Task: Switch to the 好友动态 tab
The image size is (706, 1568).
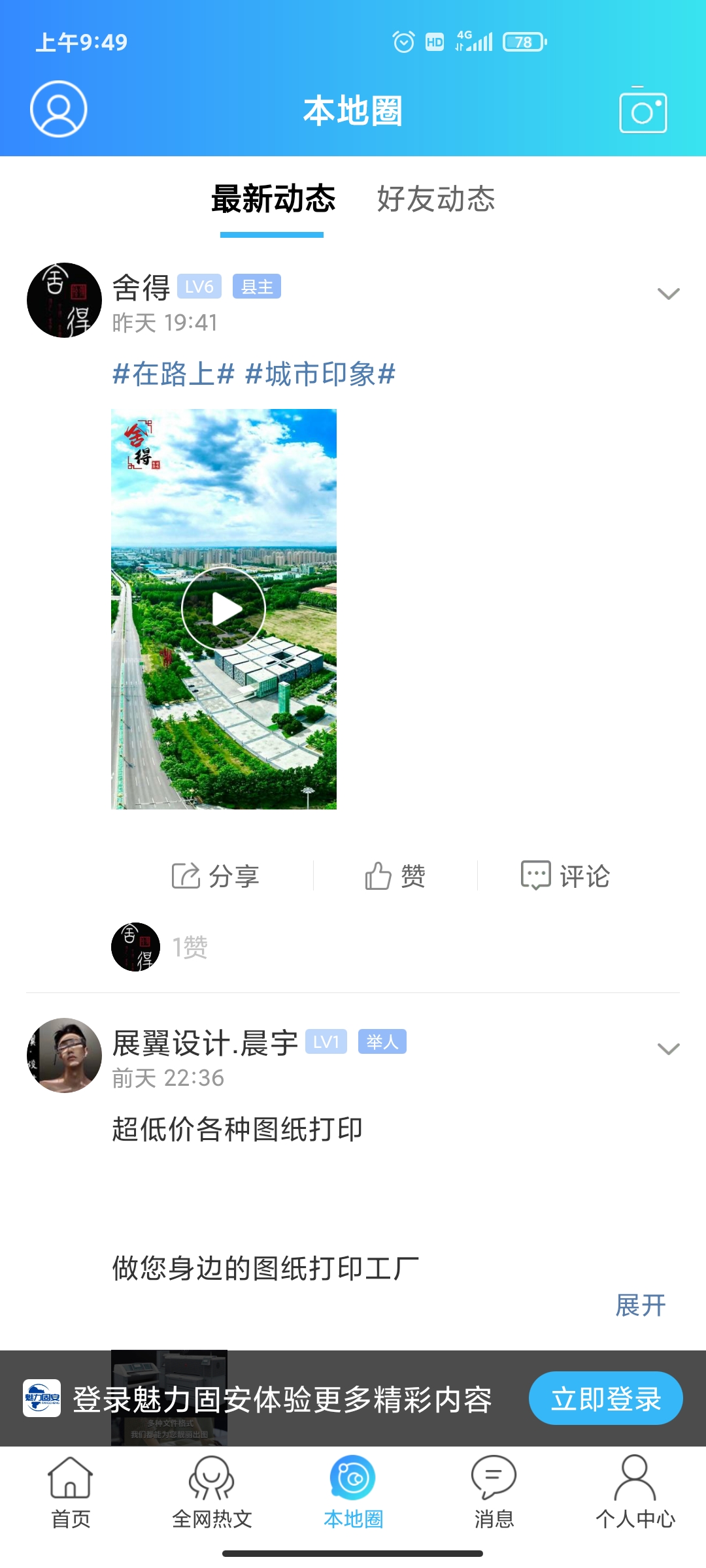Action: click(436, 199)
